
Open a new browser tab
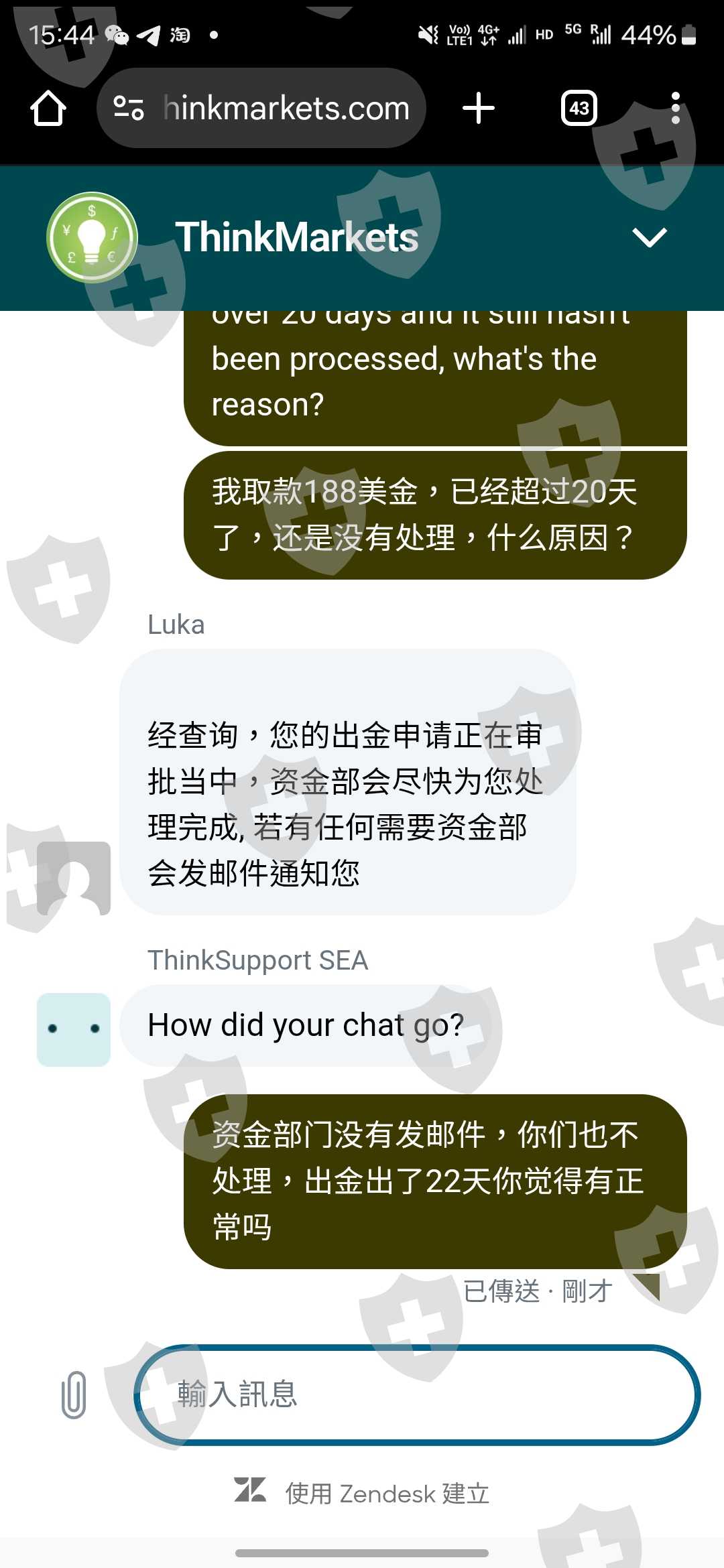pos(479,108)
